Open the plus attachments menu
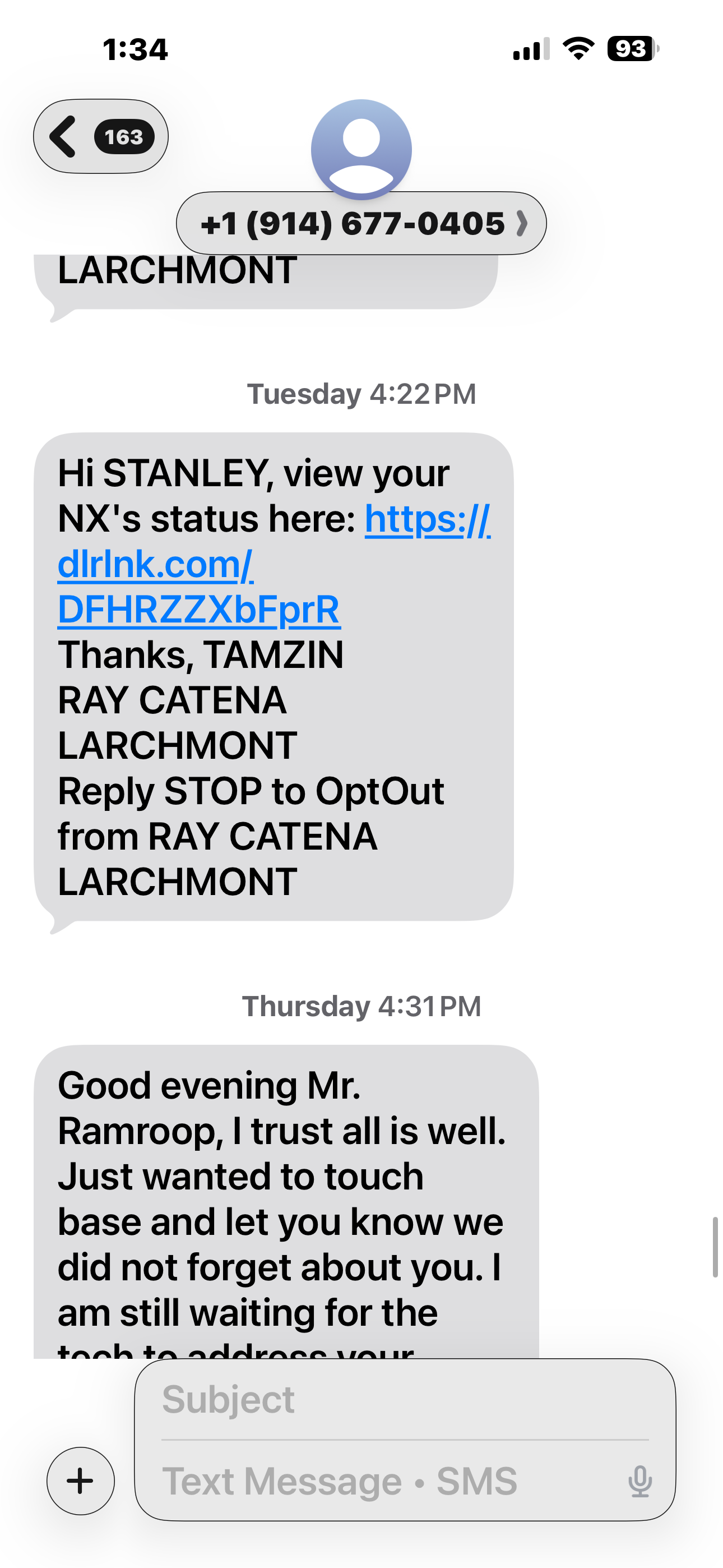Screen dimensions: 723x1568 pos(81,1481)
